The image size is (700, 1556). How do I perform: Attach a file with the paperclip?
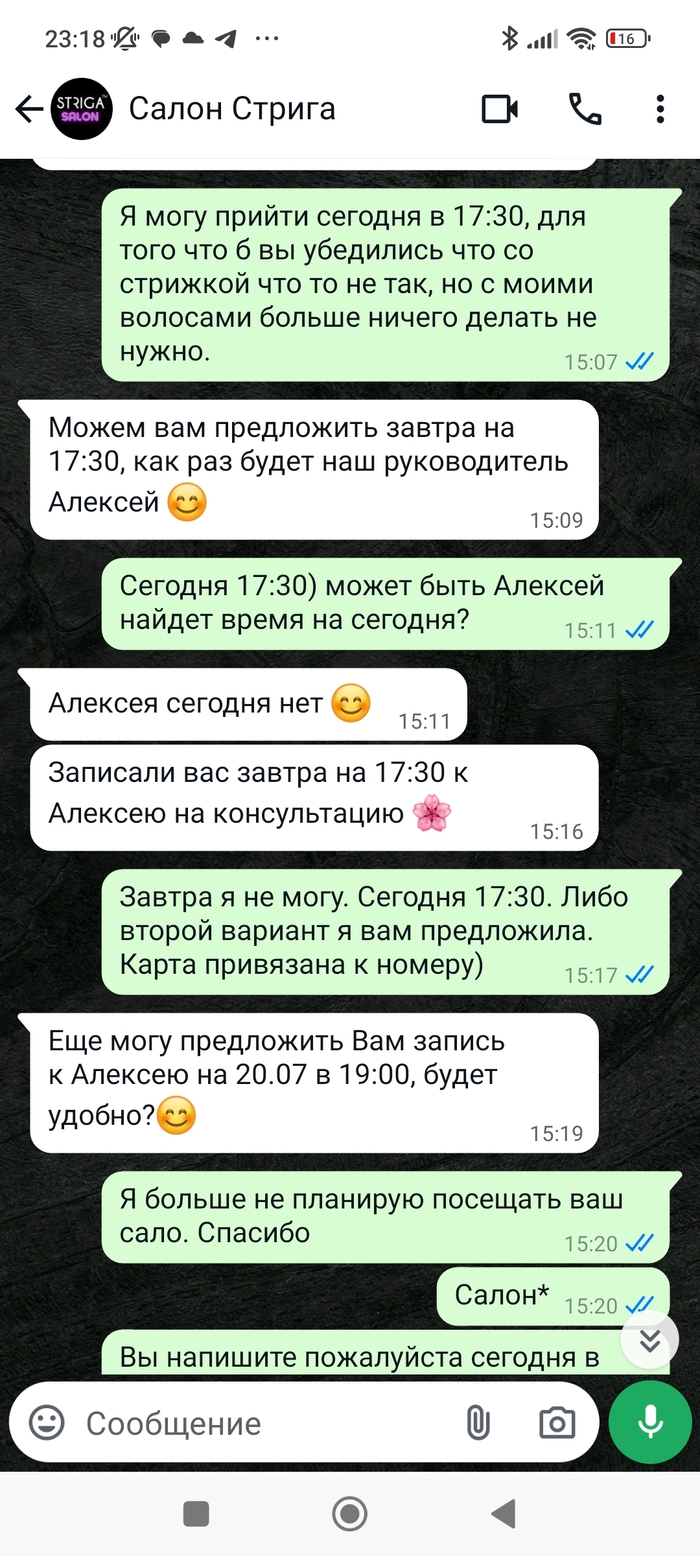pos(478,1422)
